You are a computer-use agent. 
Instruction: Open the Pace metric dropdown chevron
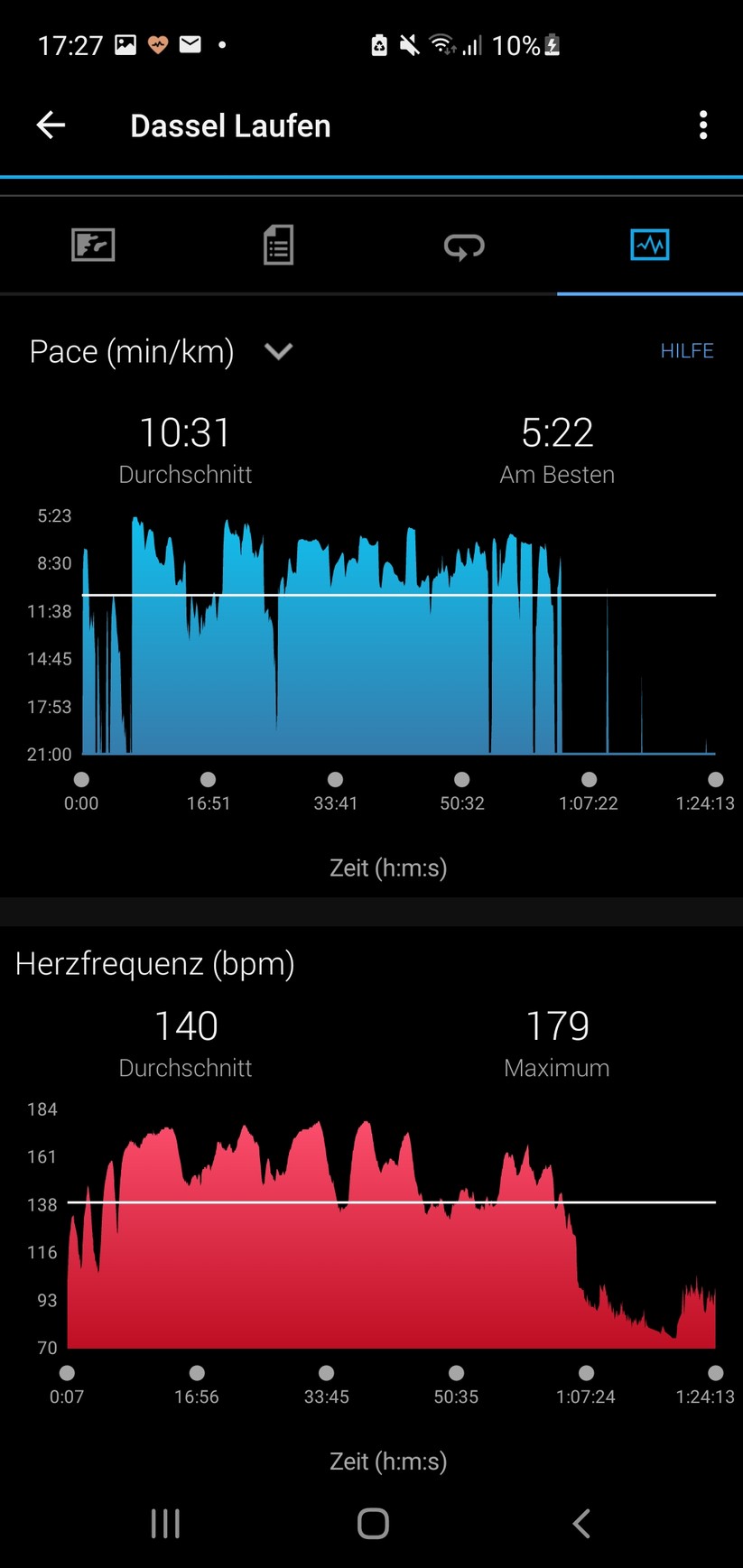click(x=278, y=352)
